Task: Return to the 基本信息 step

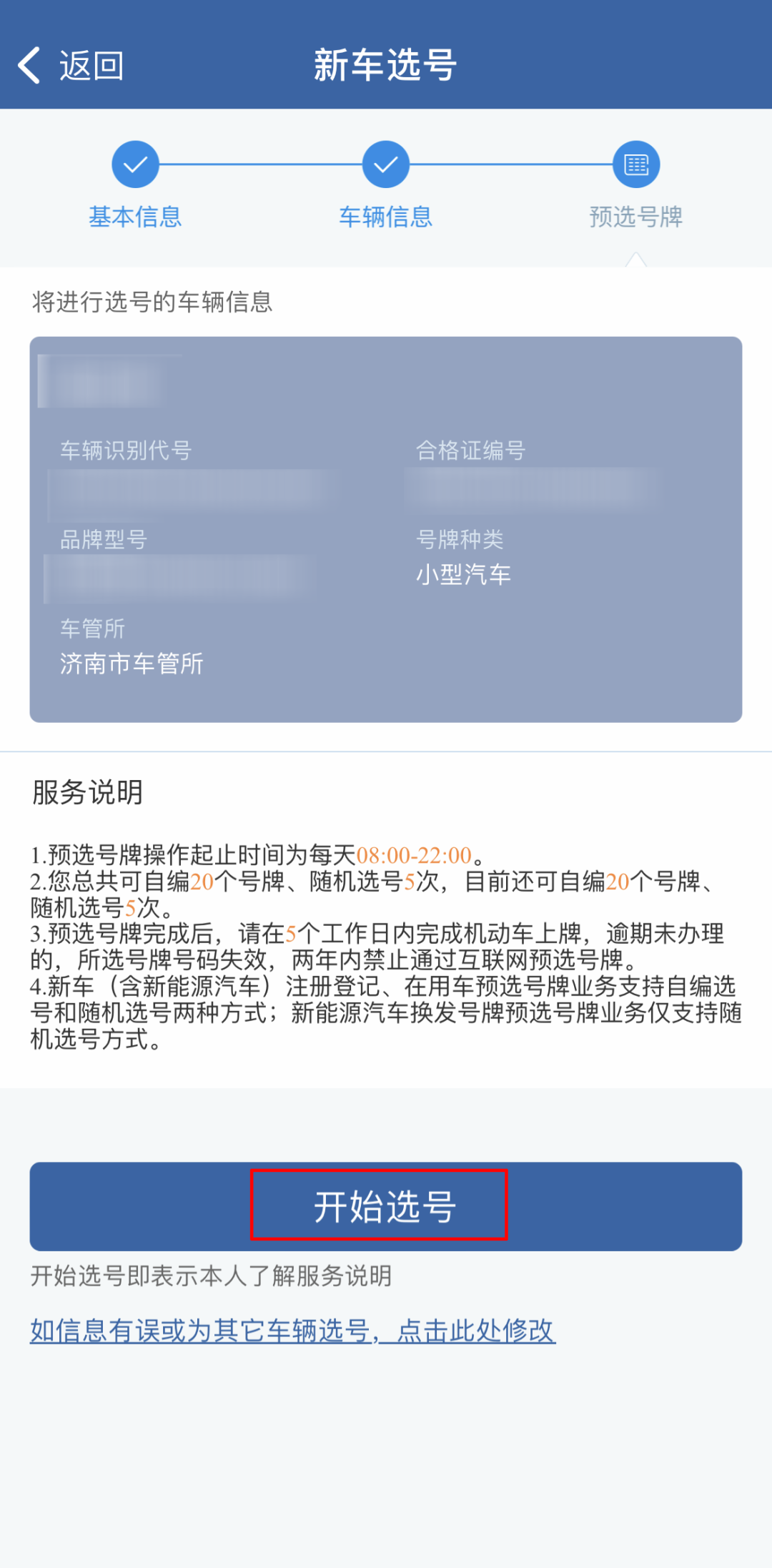Action: point(135,184)
